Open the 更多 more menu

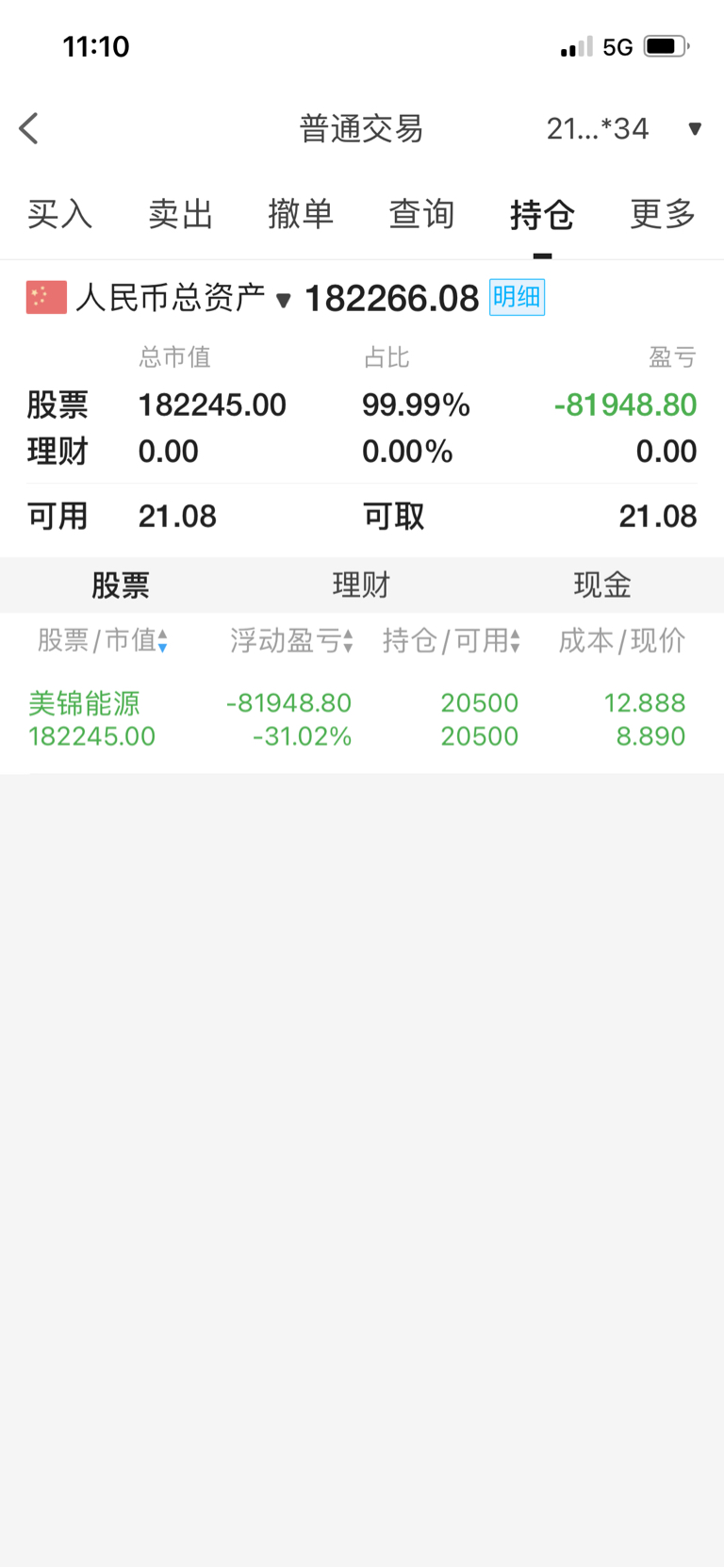coord(661,215)
